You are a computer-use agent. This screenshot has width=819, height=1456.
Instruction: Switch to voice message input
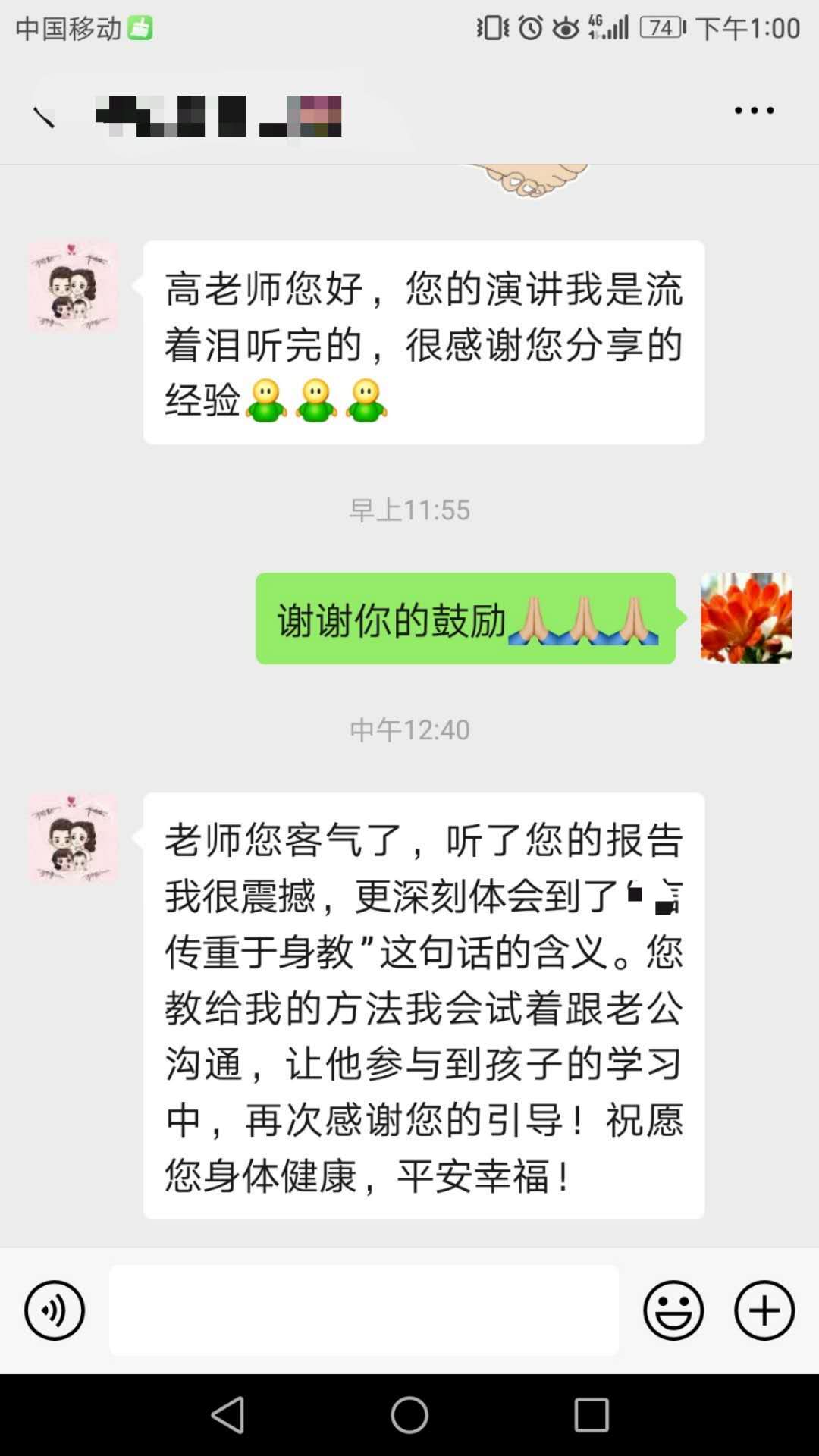(55, 1310)
